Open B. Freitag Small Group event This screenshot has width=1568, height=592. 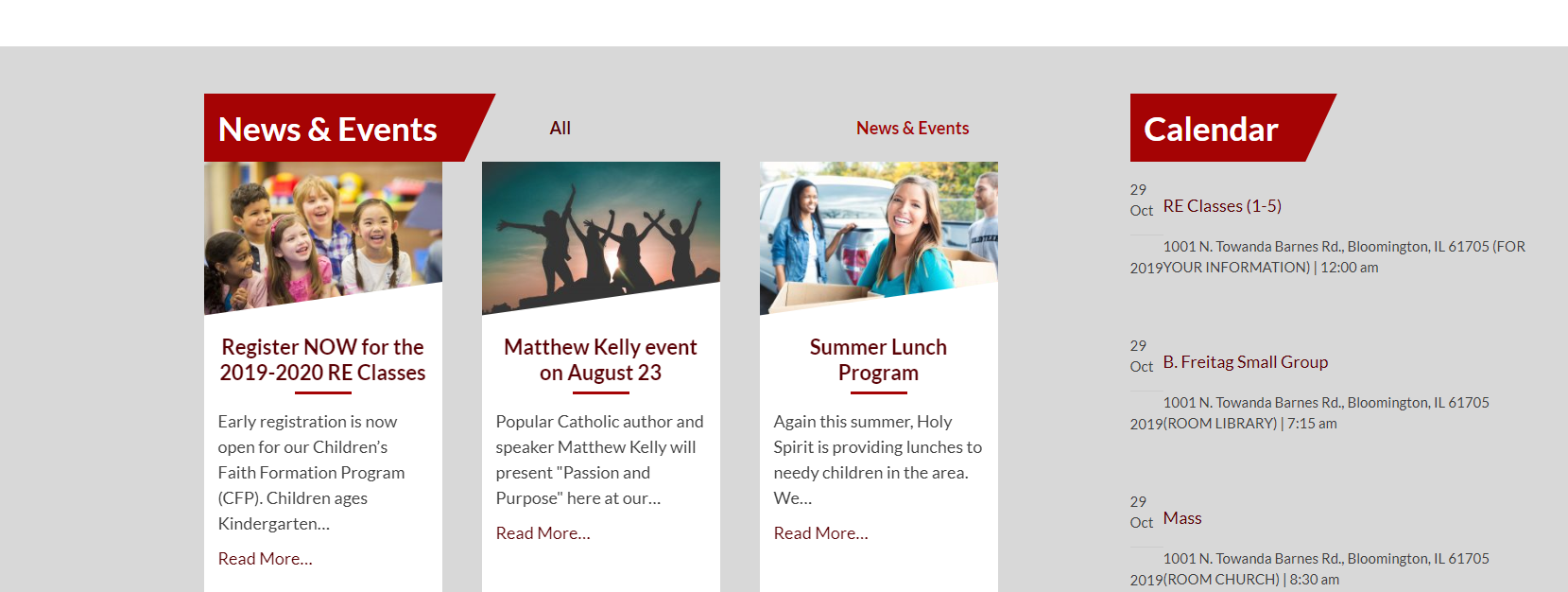tap(1245, 362)
